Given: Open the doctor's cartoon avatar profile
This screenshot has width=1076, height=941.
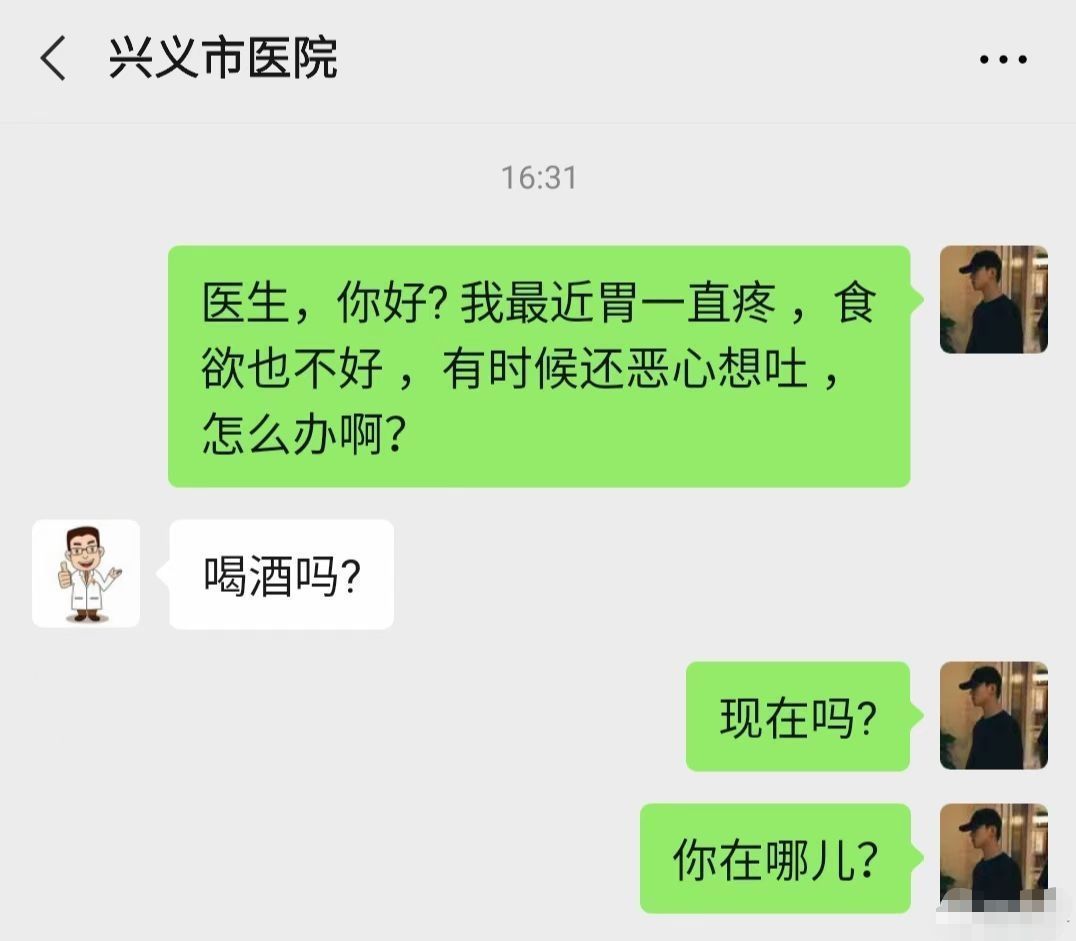Looking at the screenshot, I should tap(86, 573).
